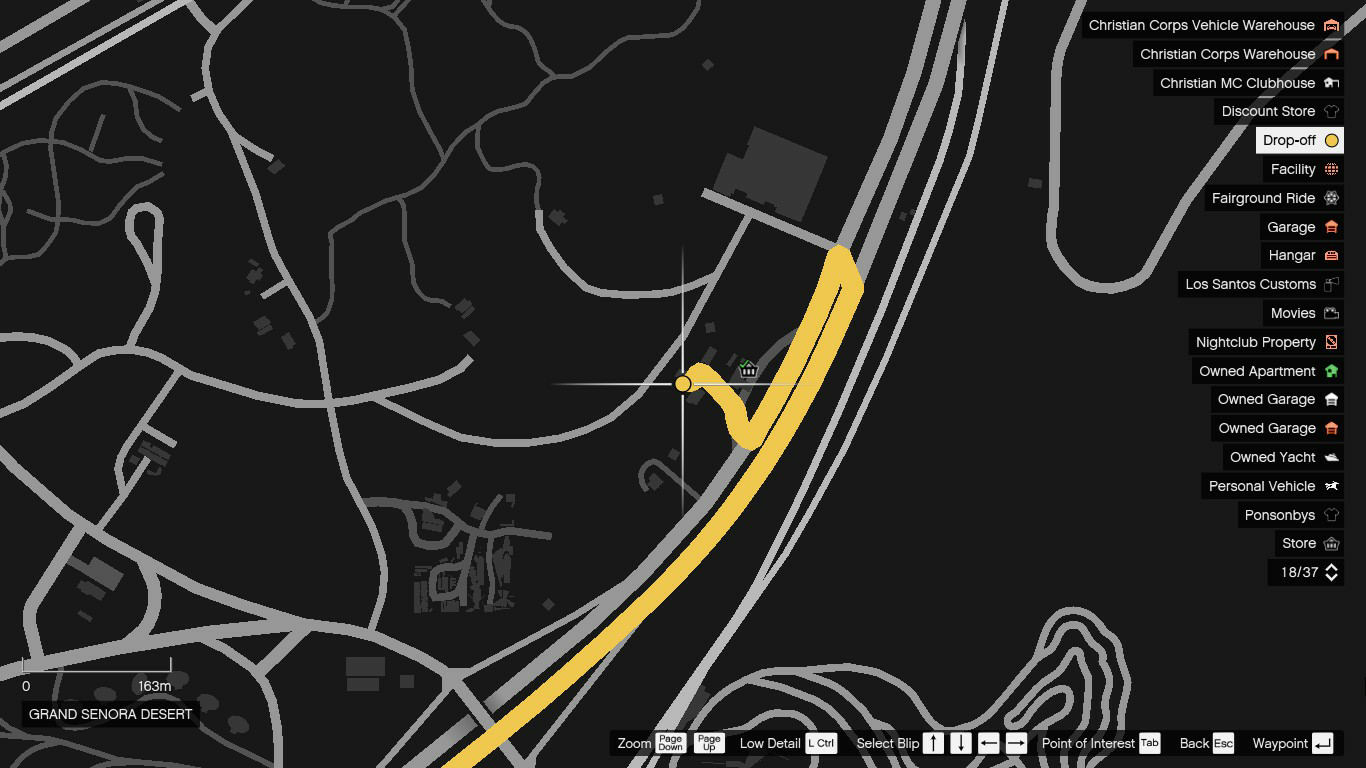
Task: Tap the store basket blip on map
Action: 748,370
